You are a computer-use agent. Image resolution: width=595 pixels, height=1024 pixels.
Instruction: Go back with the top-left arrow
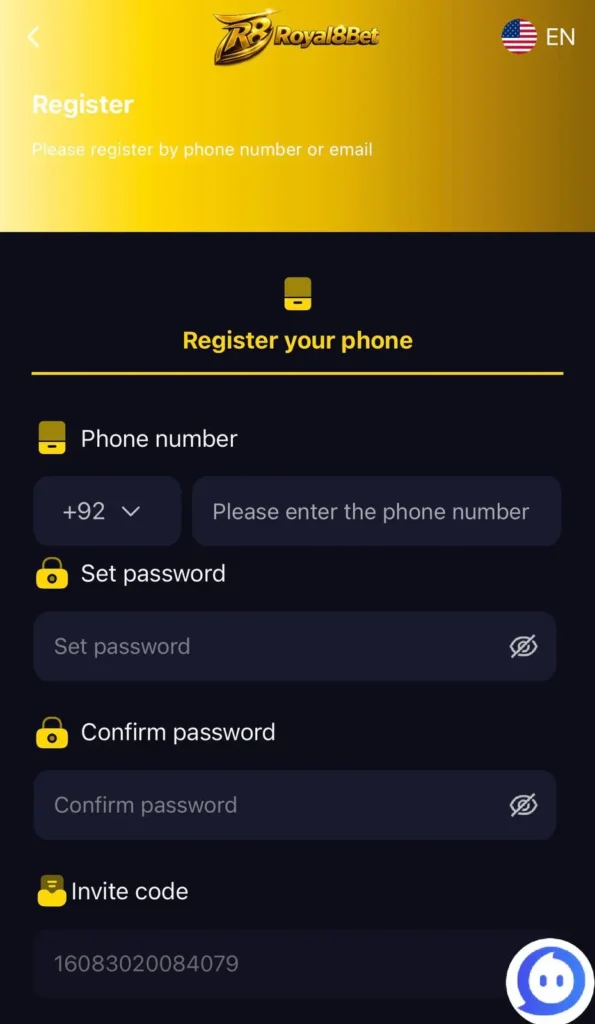pos(33,37)
